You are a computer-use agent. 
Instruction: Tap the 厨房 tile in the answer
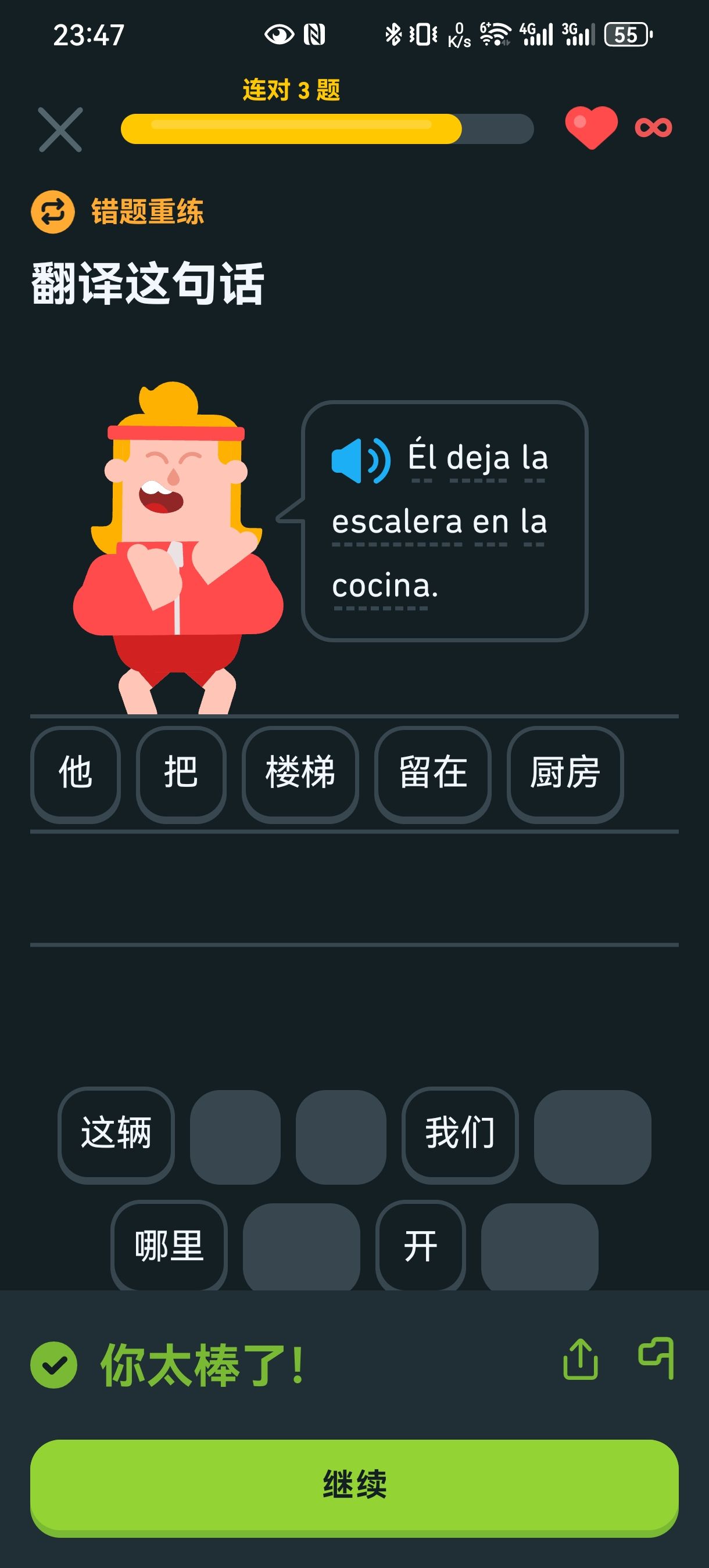565,774
